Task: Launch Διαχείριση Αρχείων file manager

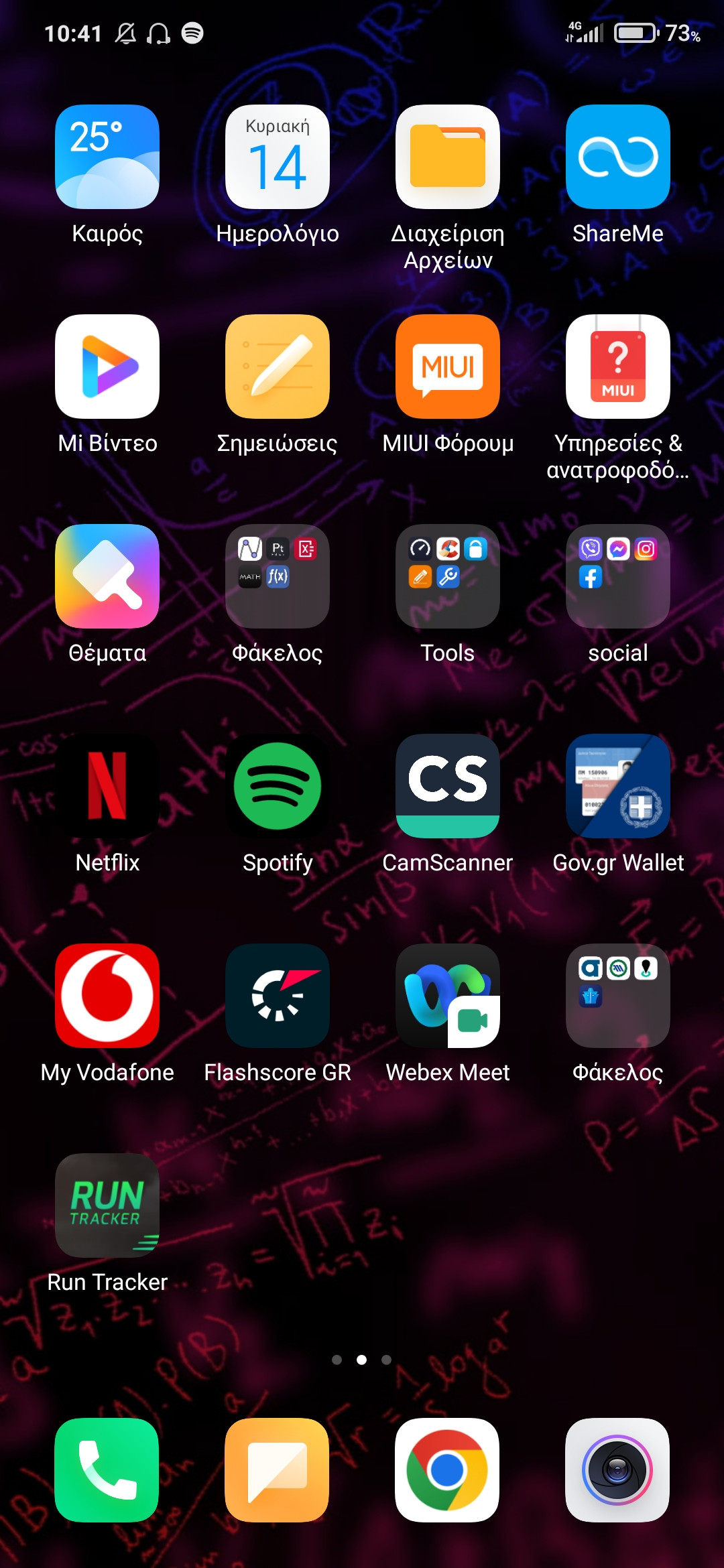Action: 448,157
